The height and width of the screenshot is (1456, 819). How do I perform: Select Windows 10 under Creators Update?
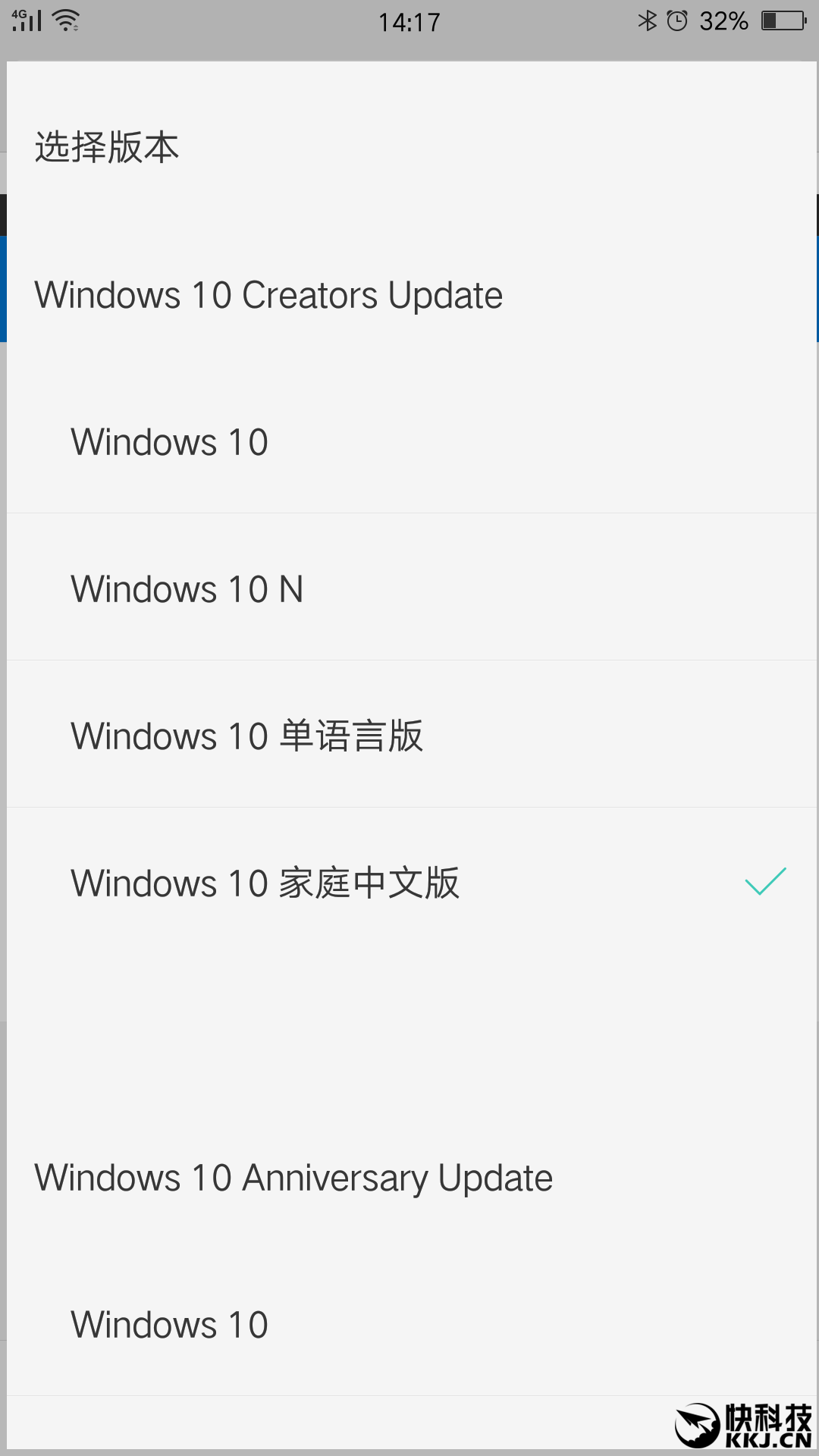coord(170,442)
